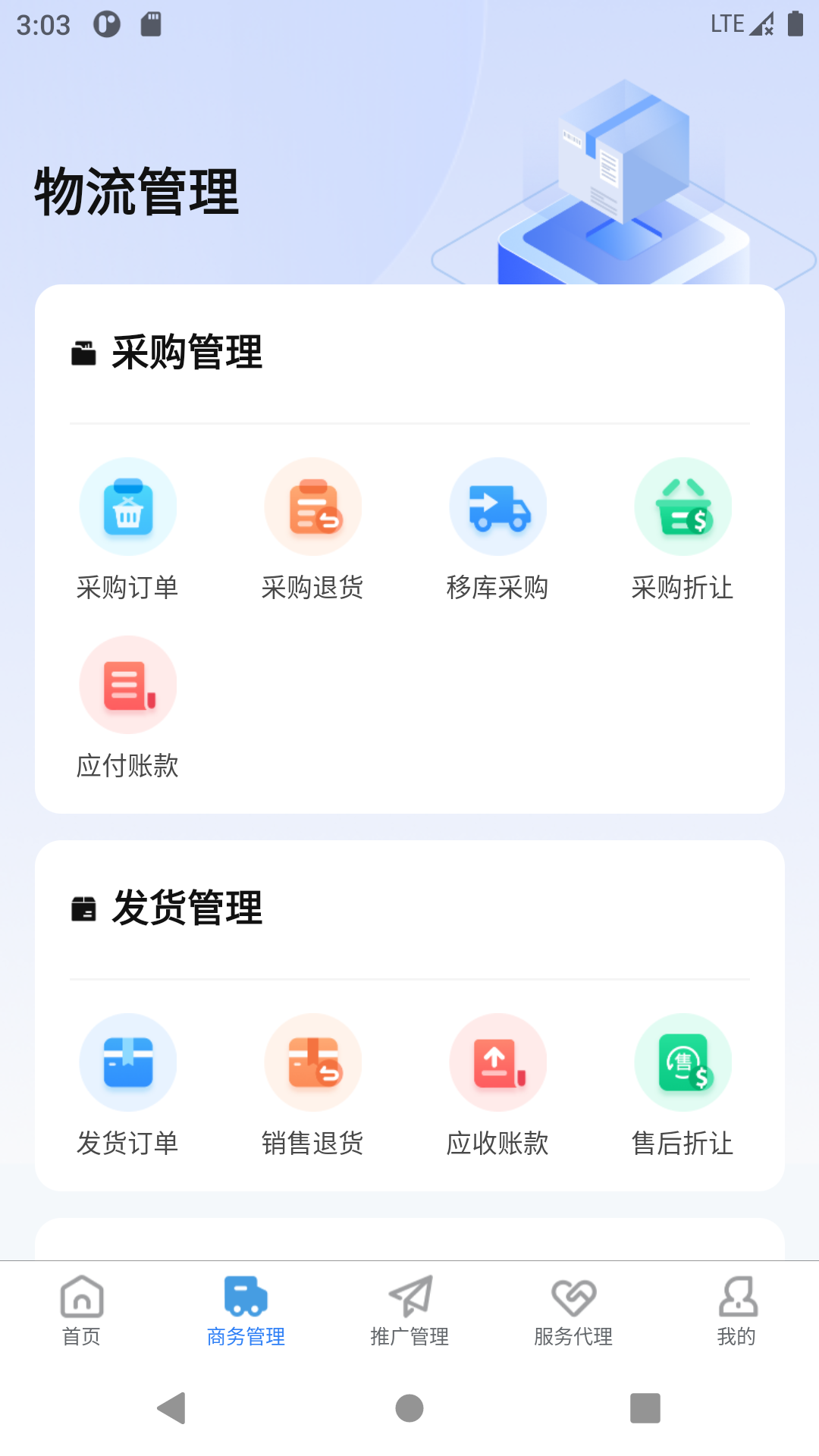
Task: Open the 应付账款 payable accounts icon
Action: click(127, 684)
